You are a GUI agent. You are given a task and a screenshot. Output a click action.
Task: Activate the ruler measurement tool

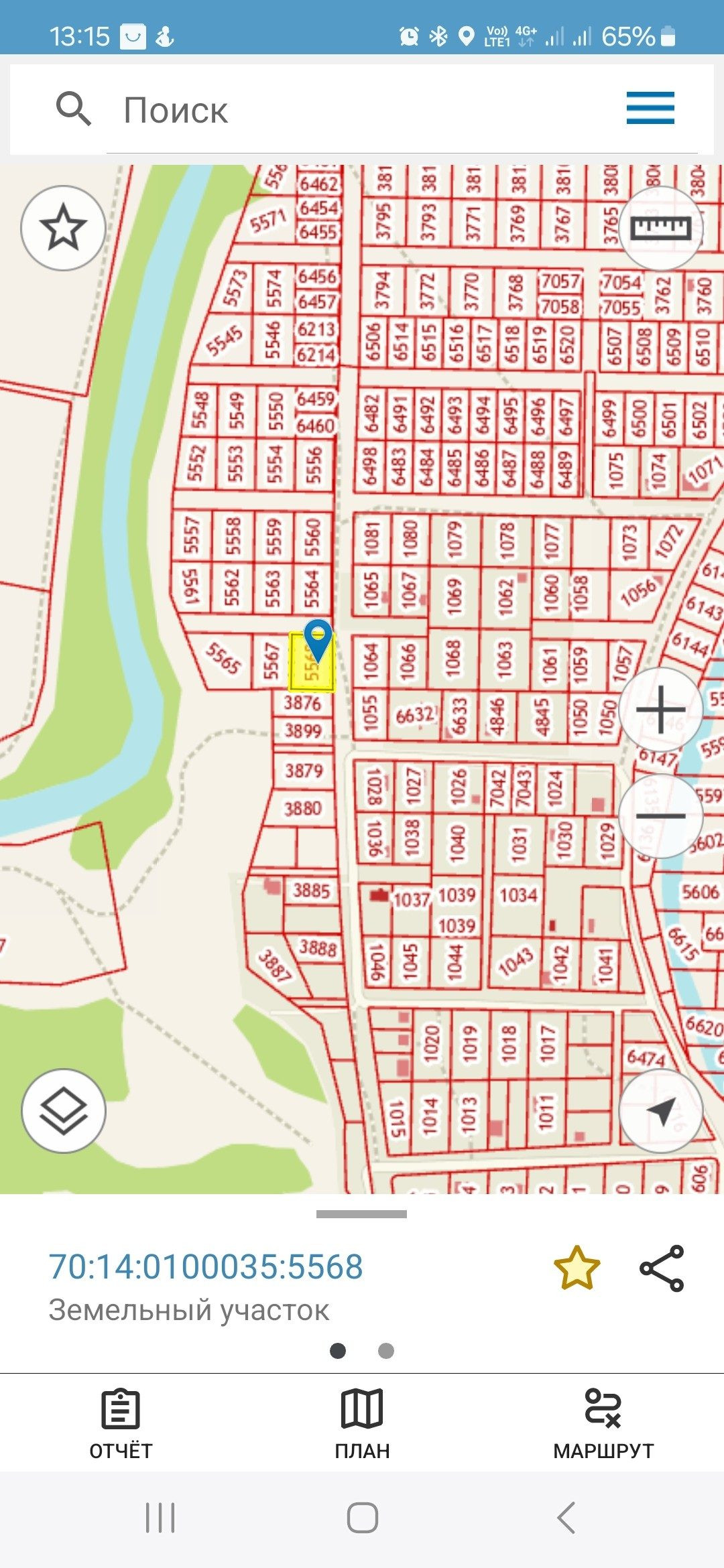[660, 228]
